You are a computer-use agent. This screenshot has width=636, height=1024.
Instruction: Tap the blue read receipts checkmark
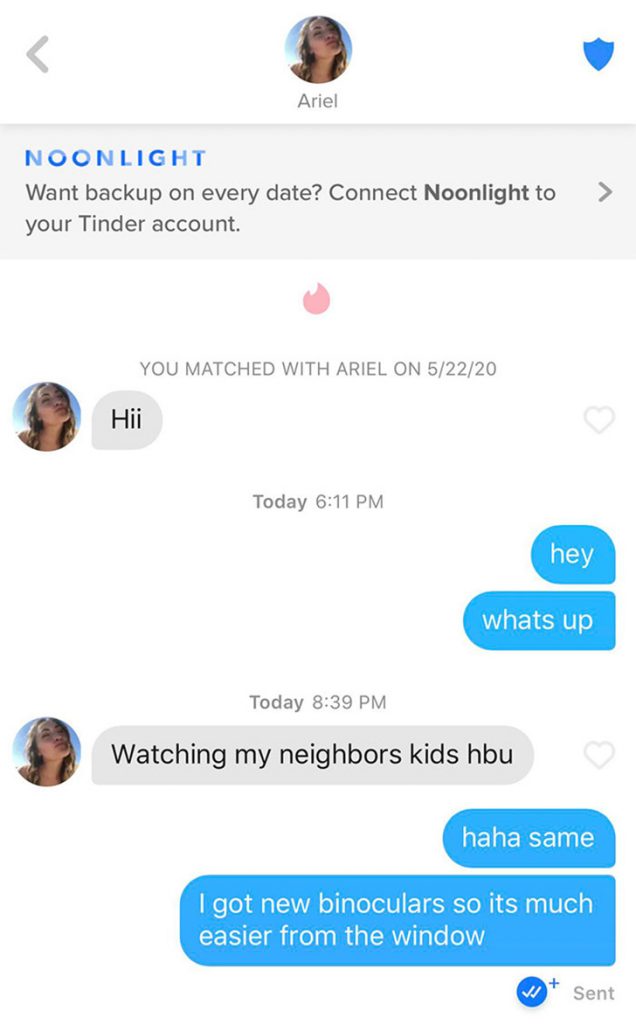(x=531, y=992)
